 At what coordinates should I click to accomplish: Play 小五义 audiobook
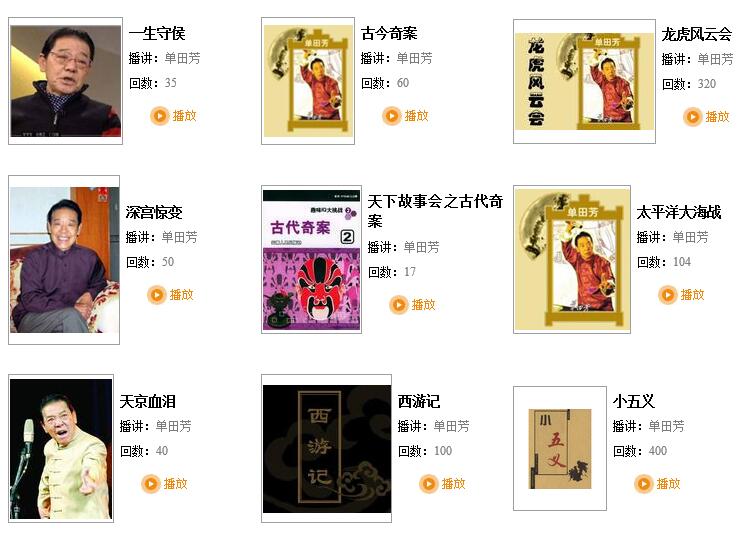(658, 484)
